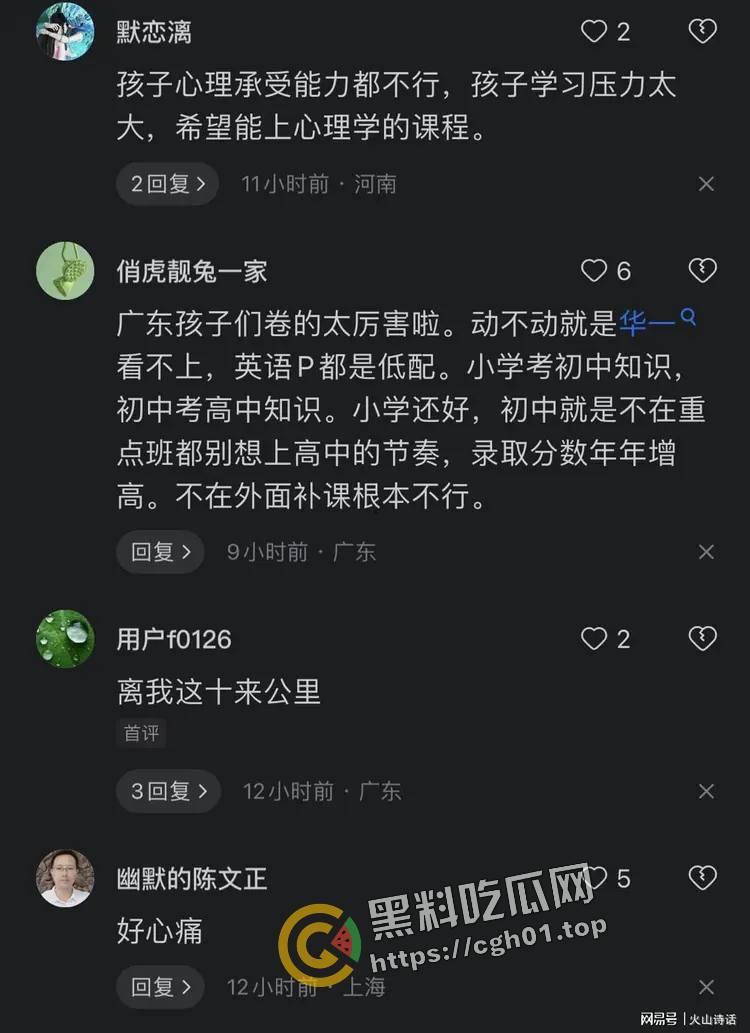Like 默恋漓's comment via heart icon
The image size is (750, 1033).
tap(595, 33)
